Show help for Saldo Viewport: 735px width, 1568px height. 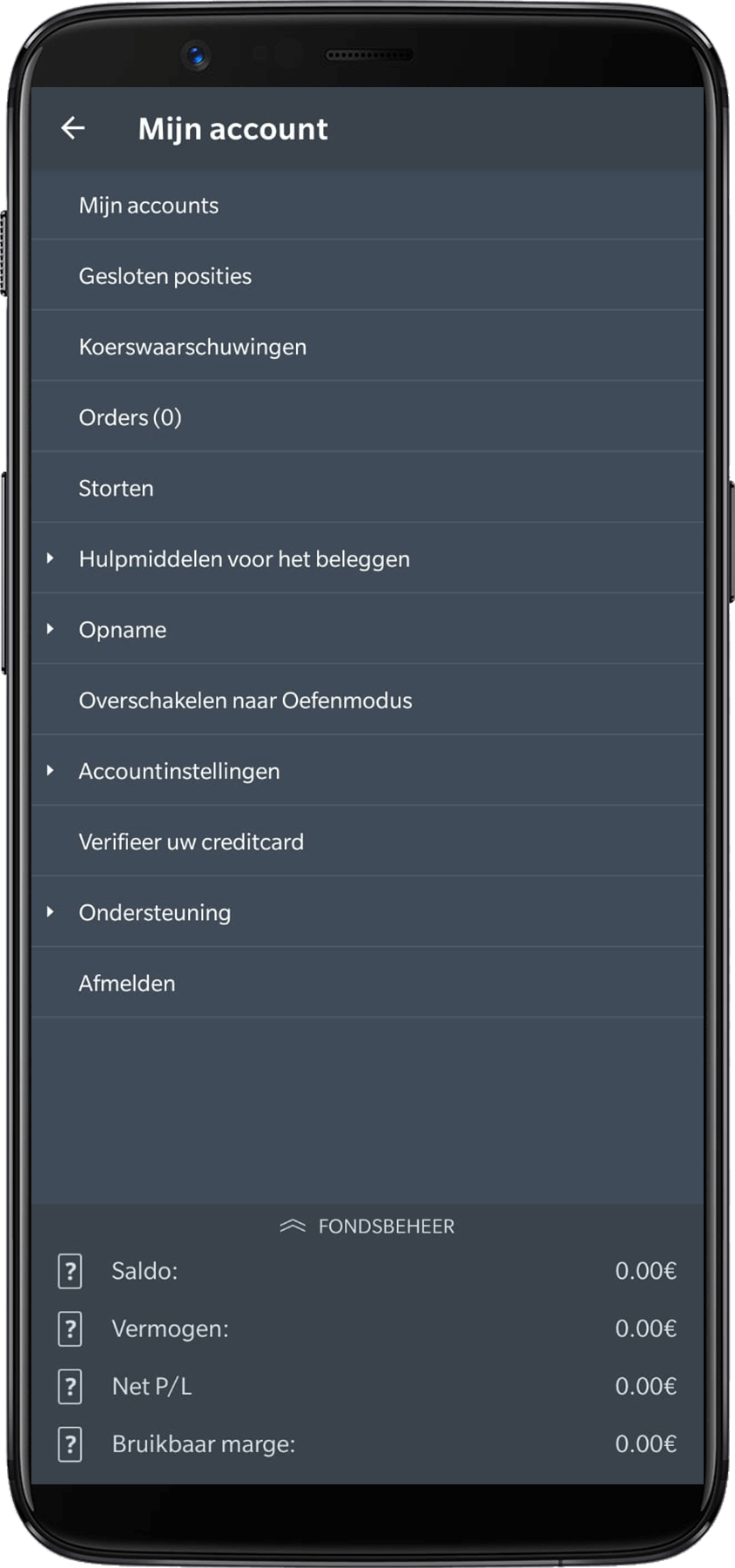click(x=71, y=1271)
